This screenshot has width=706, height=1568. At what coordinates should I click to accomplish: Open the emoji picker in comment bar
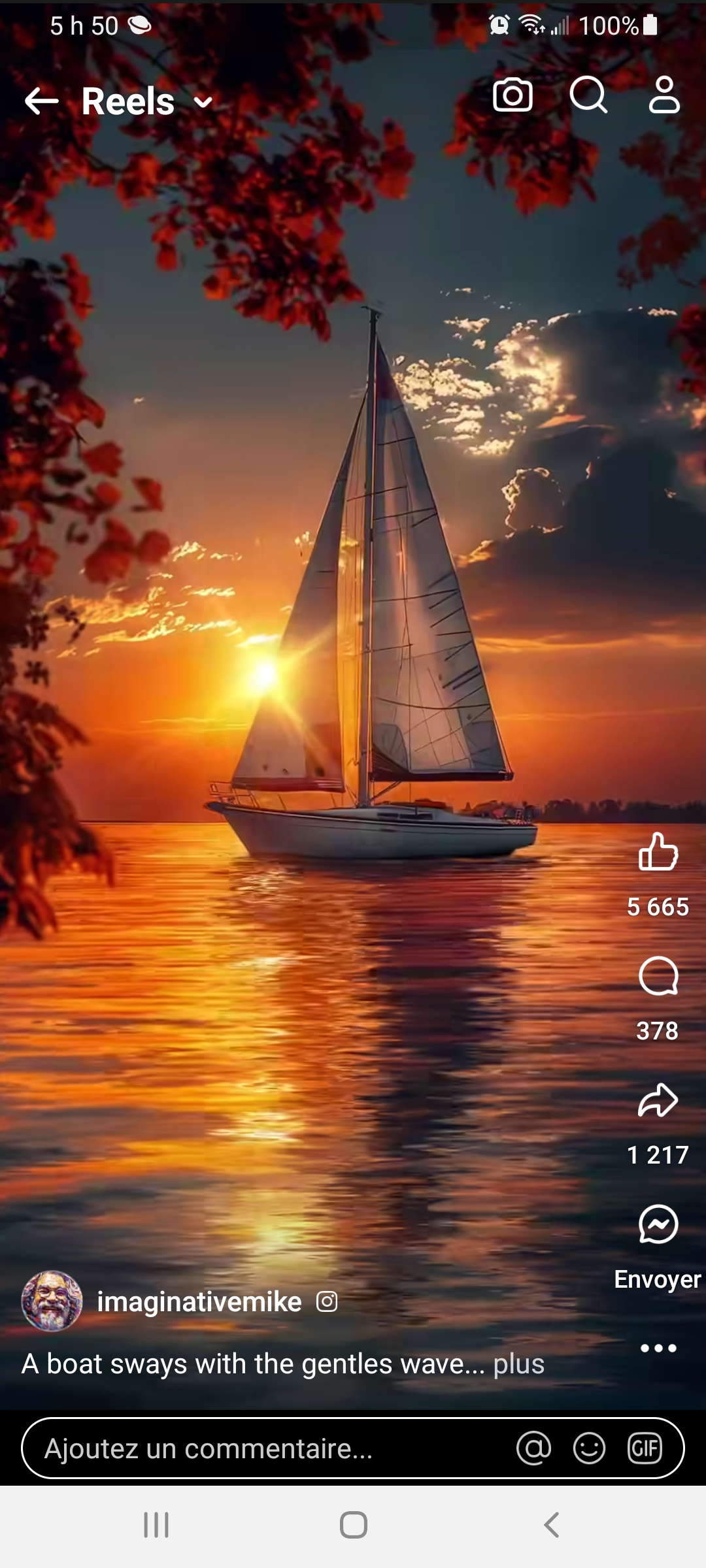click(x=589, y=1448)
